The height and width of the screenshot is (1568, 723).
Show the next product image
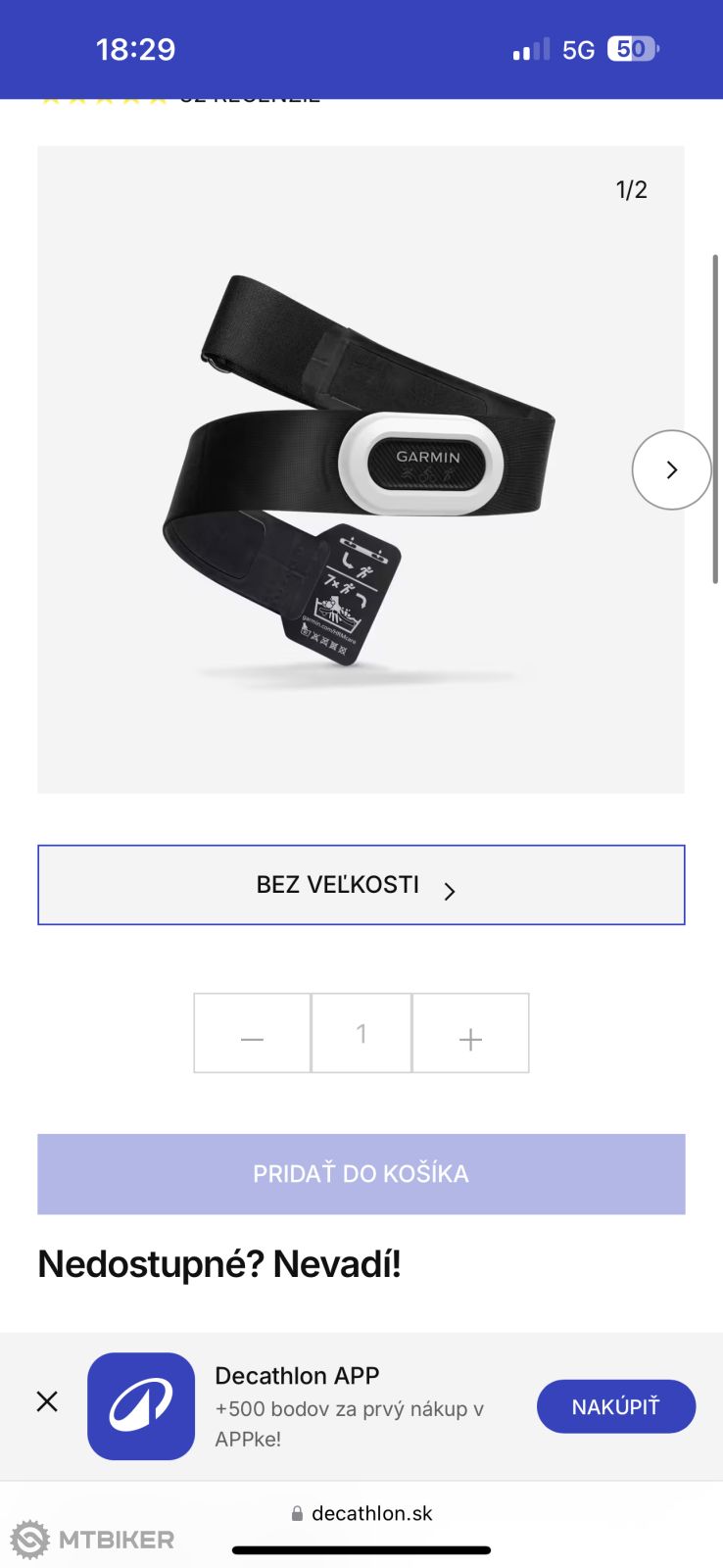(671, 469)
